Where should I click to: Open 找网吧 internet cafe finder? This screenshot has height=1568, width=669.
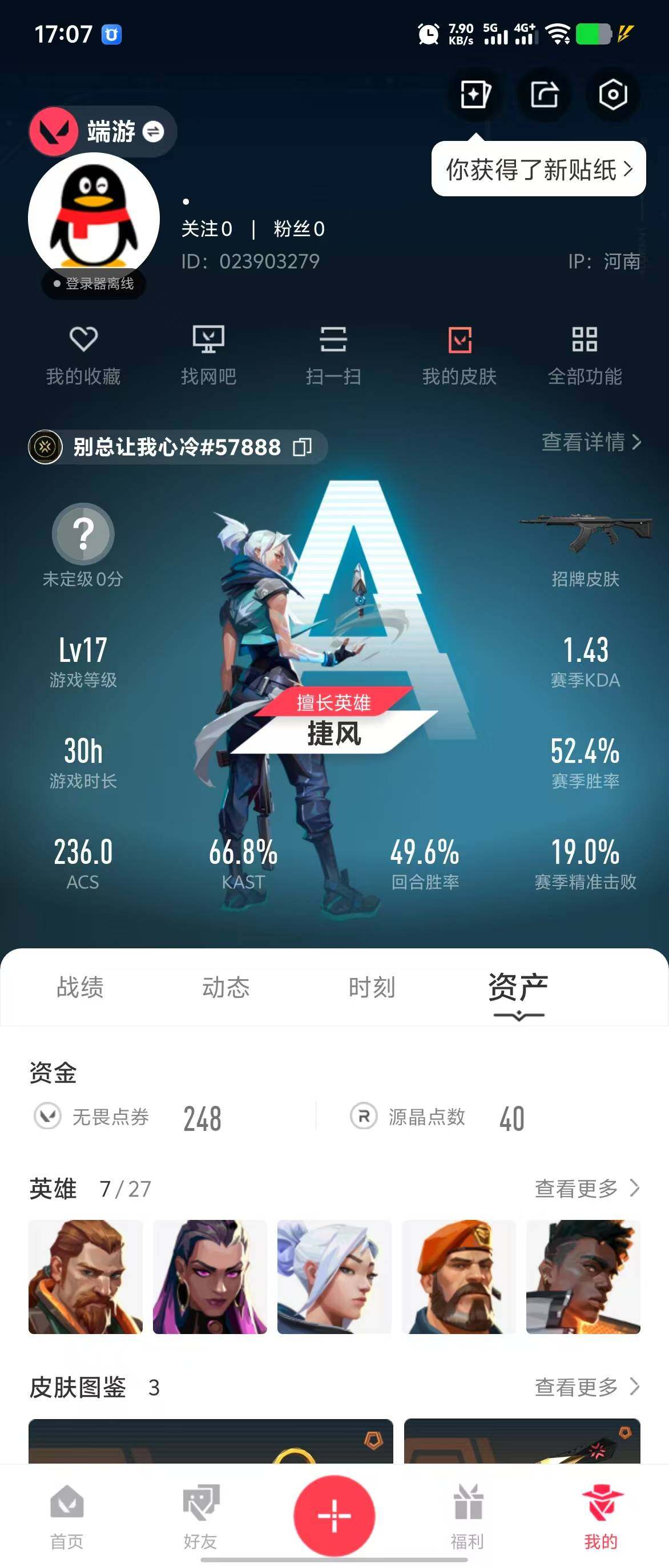208,355
